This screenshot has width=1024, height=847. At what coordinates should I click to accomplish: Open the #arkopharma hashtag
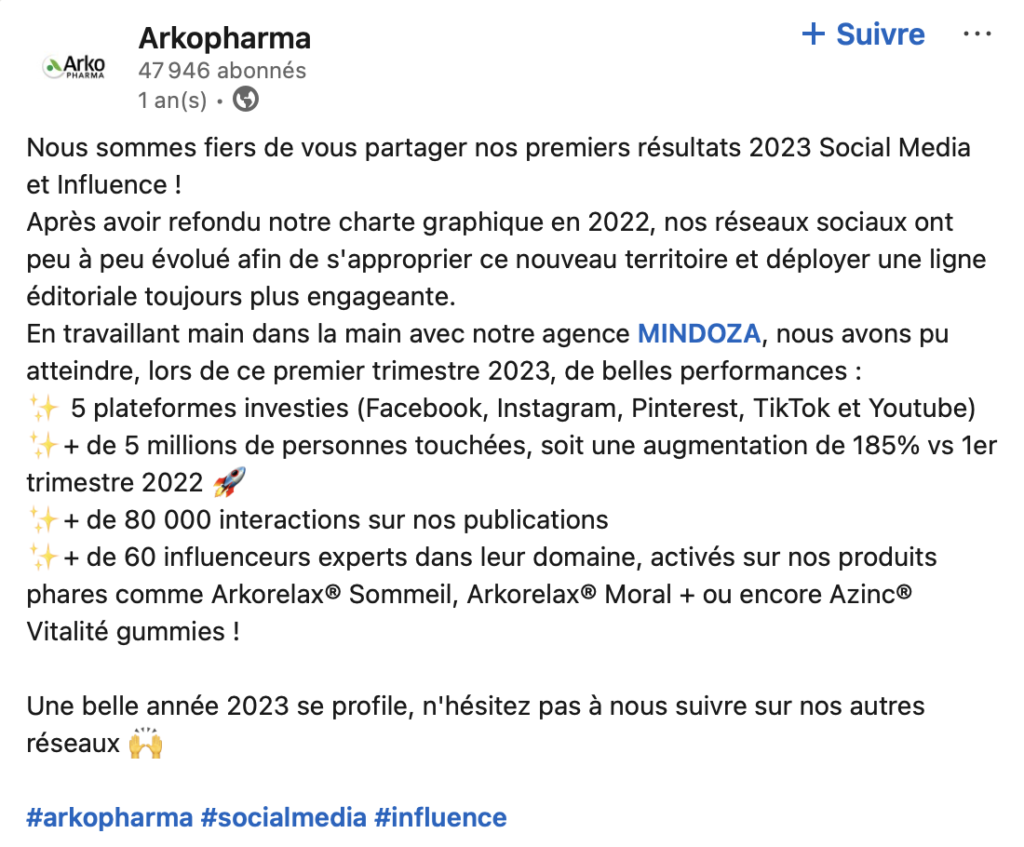(110, 817)
